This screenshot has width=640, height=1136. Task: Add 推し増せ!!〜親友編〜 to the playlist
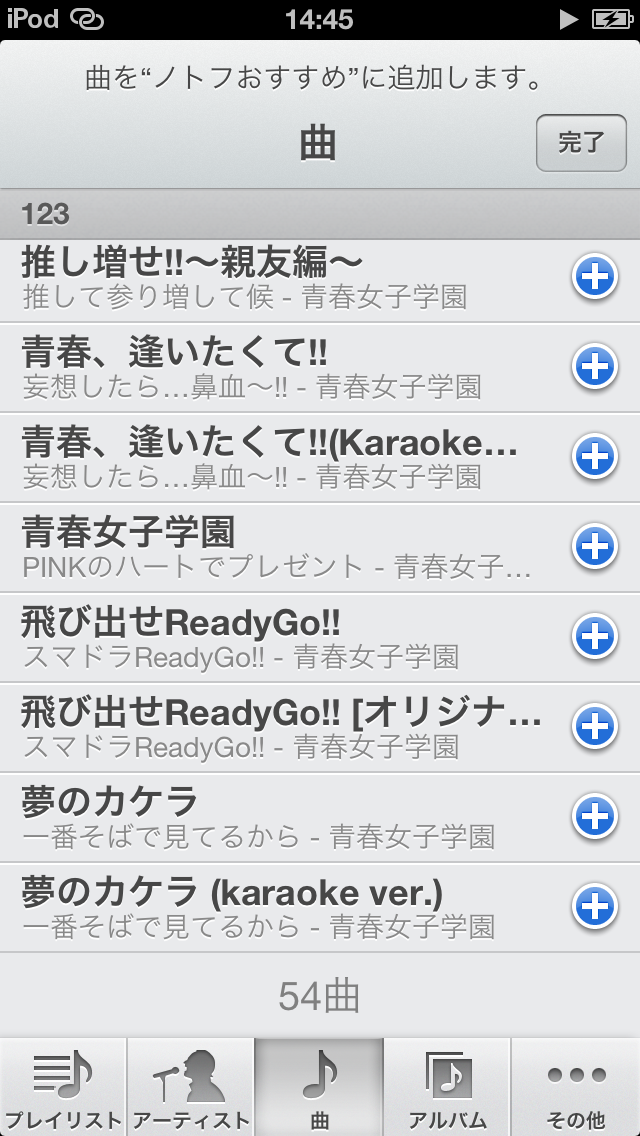pos(595,277)
